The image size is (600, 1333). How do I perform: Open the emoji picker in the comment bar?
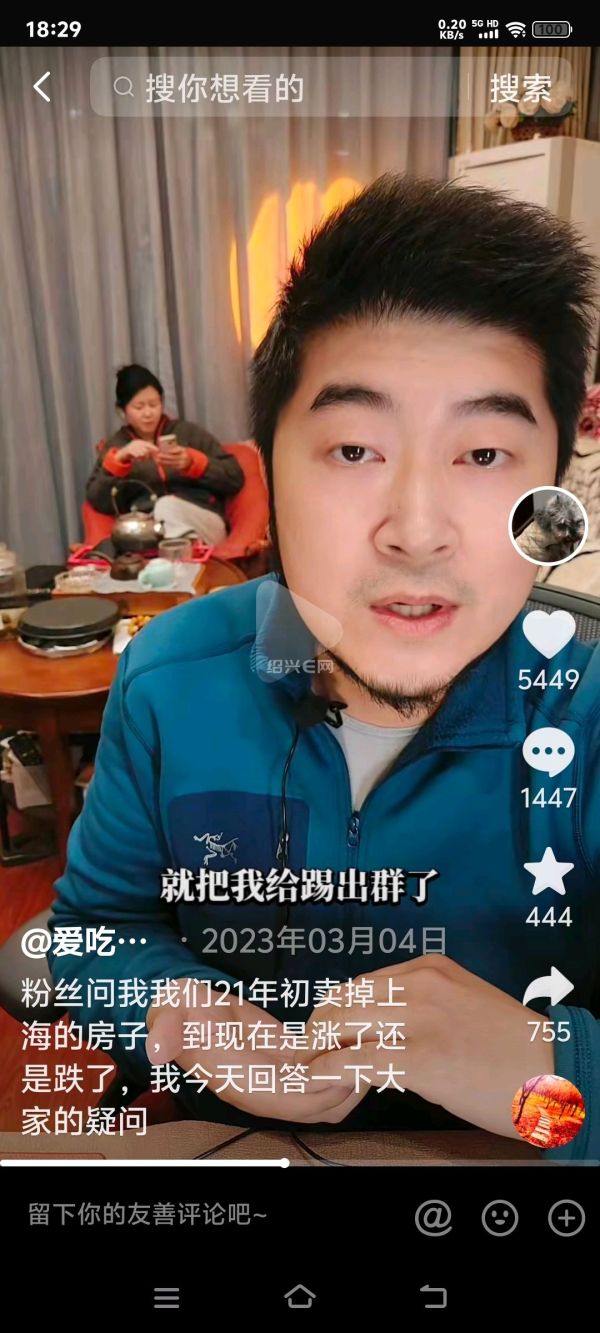(500, 1217)
